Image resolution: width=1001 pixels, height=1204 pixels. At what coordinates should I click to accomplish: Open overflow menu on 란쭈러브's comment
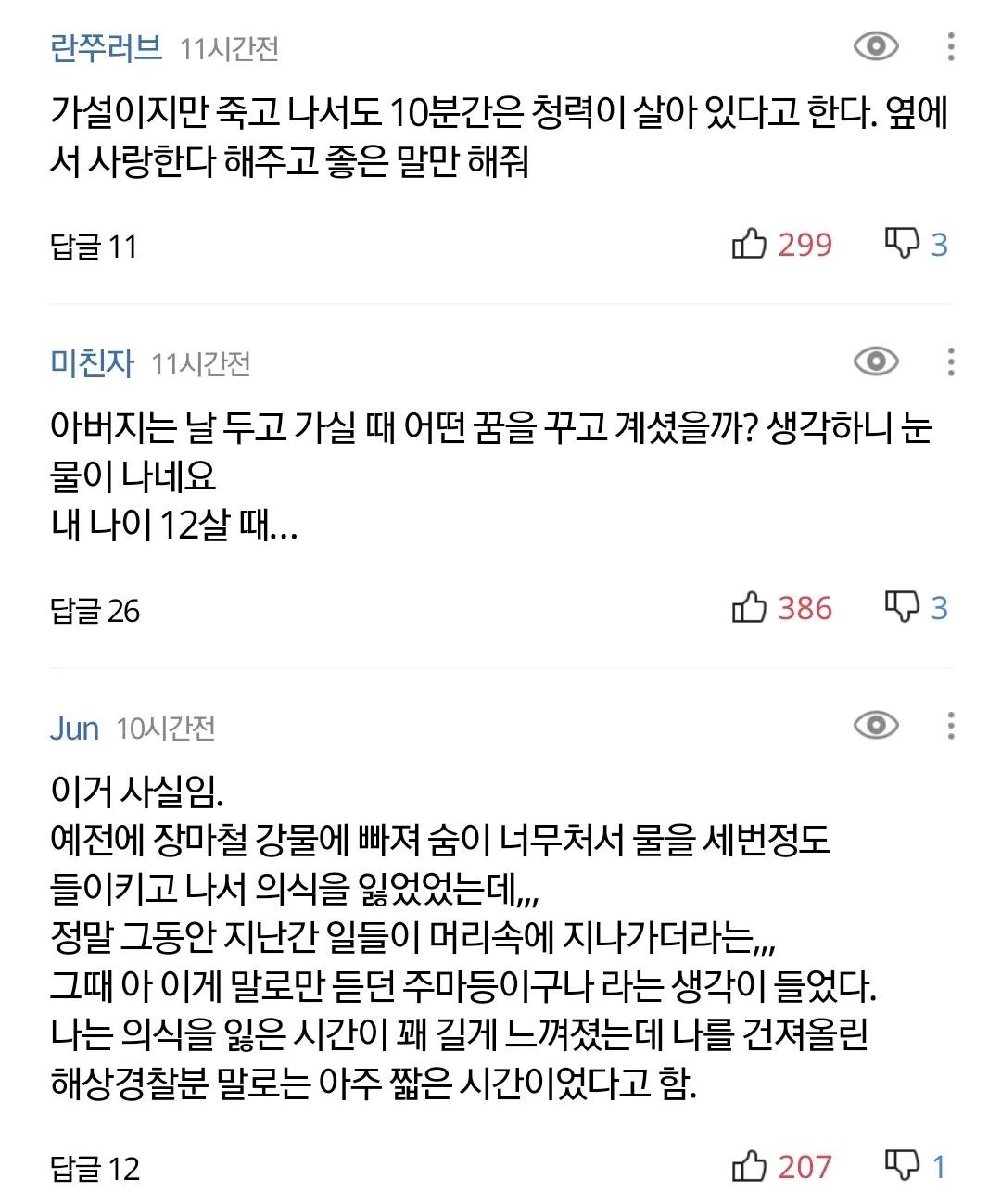point(951,46)
